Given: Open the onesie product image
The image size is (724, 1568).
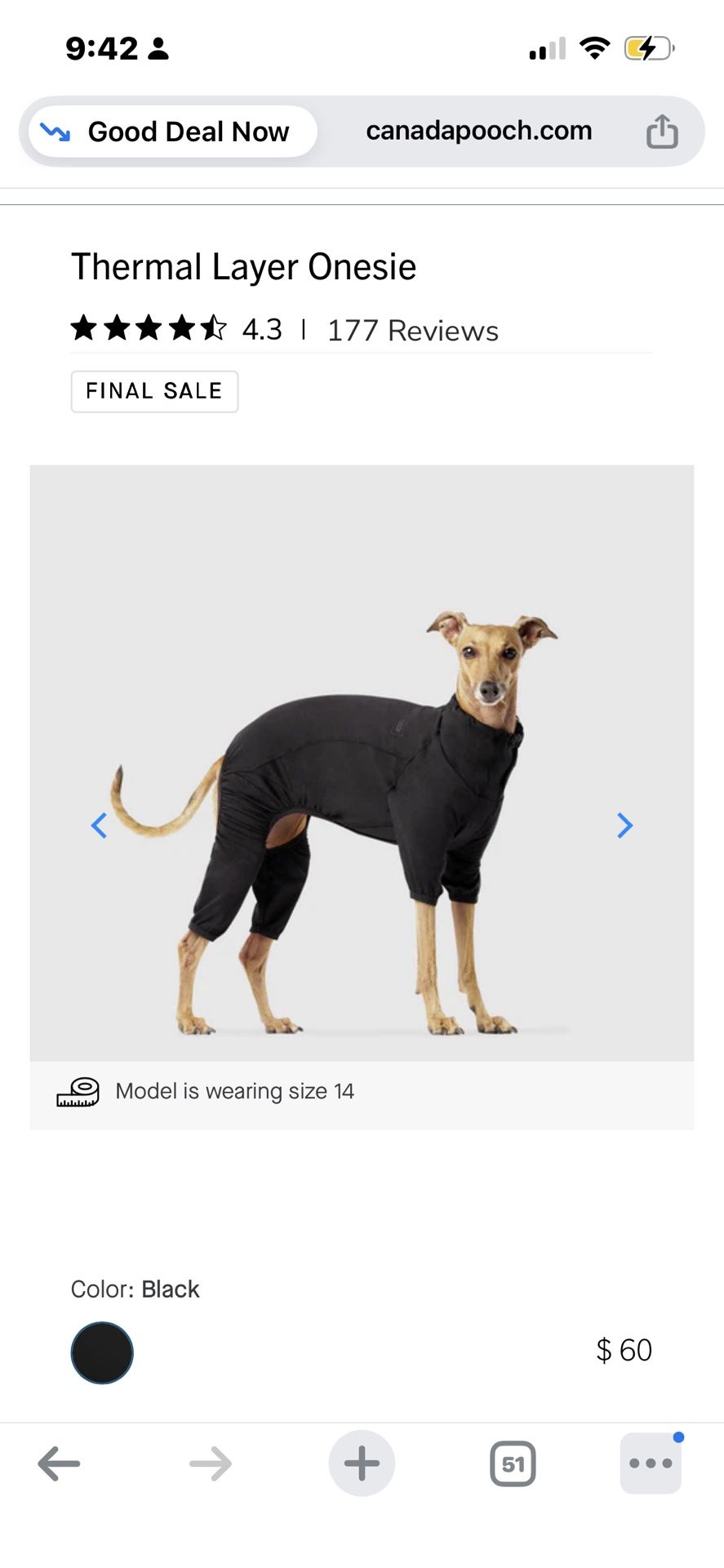Looking at the screenshot, I should pyautogui.click(x=362, y=763).
